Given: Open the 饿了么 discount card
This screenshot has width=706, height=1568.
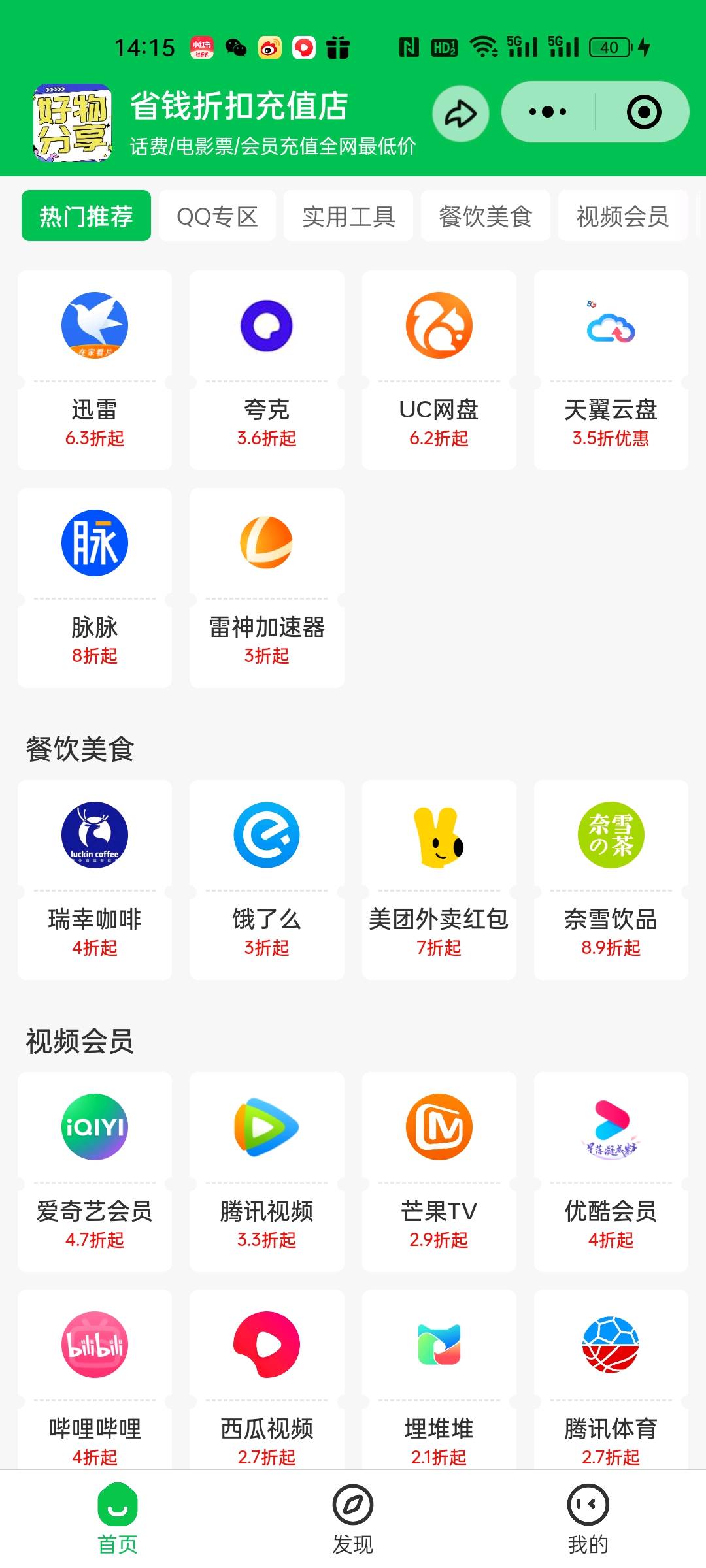Looking at the screenshot, I should (267, 880).
